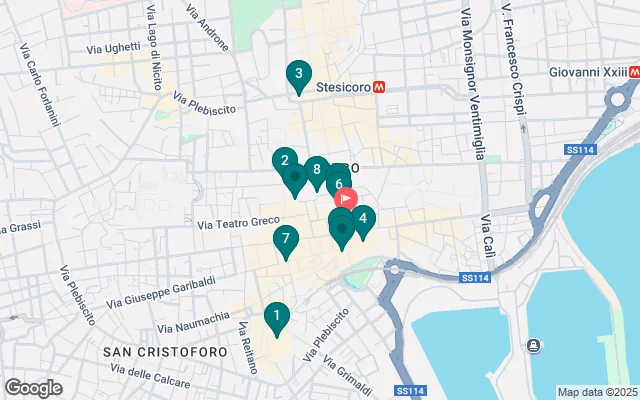
Task: Select map pin number 4
Action: point(364,217)
